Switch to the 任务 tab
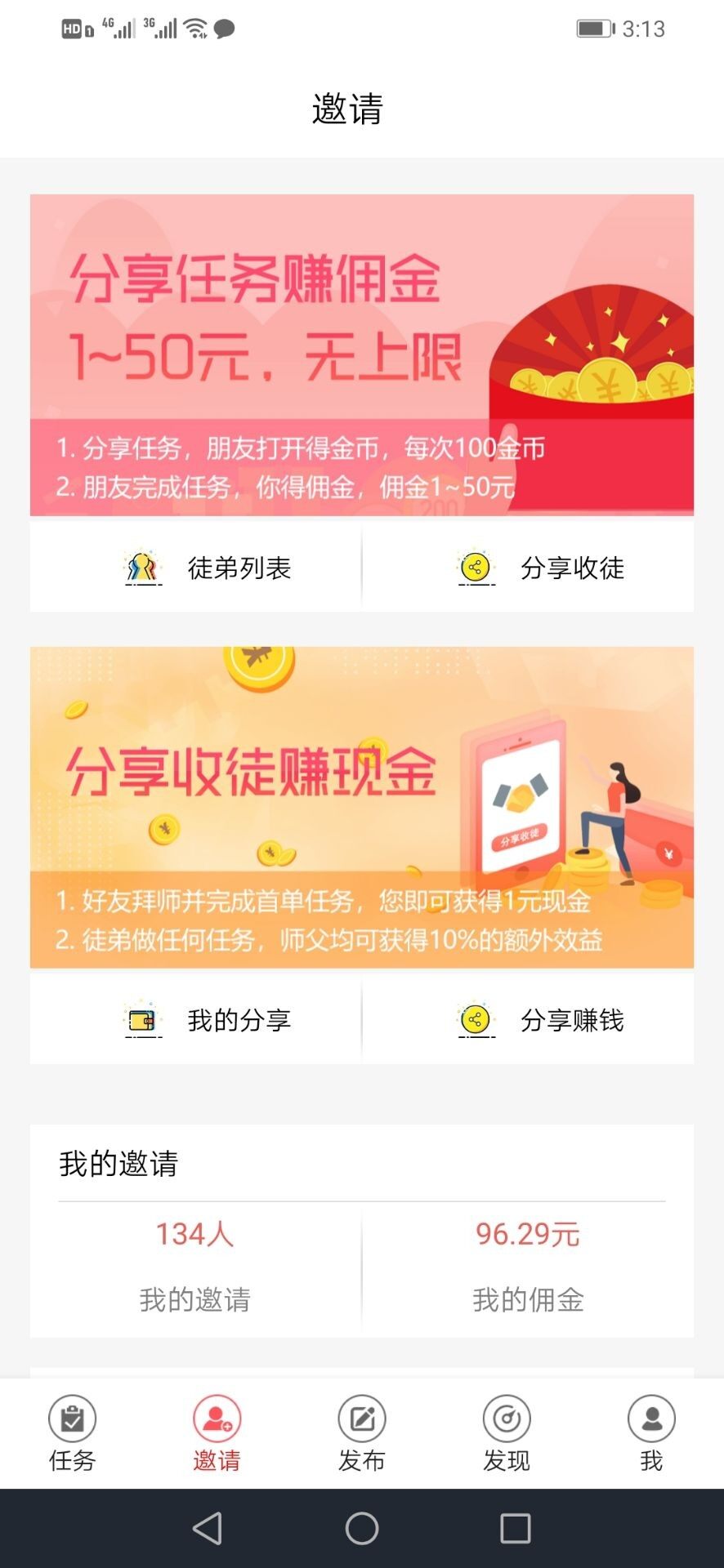This screenshot has height=1568, width=724. (72, 1433)
